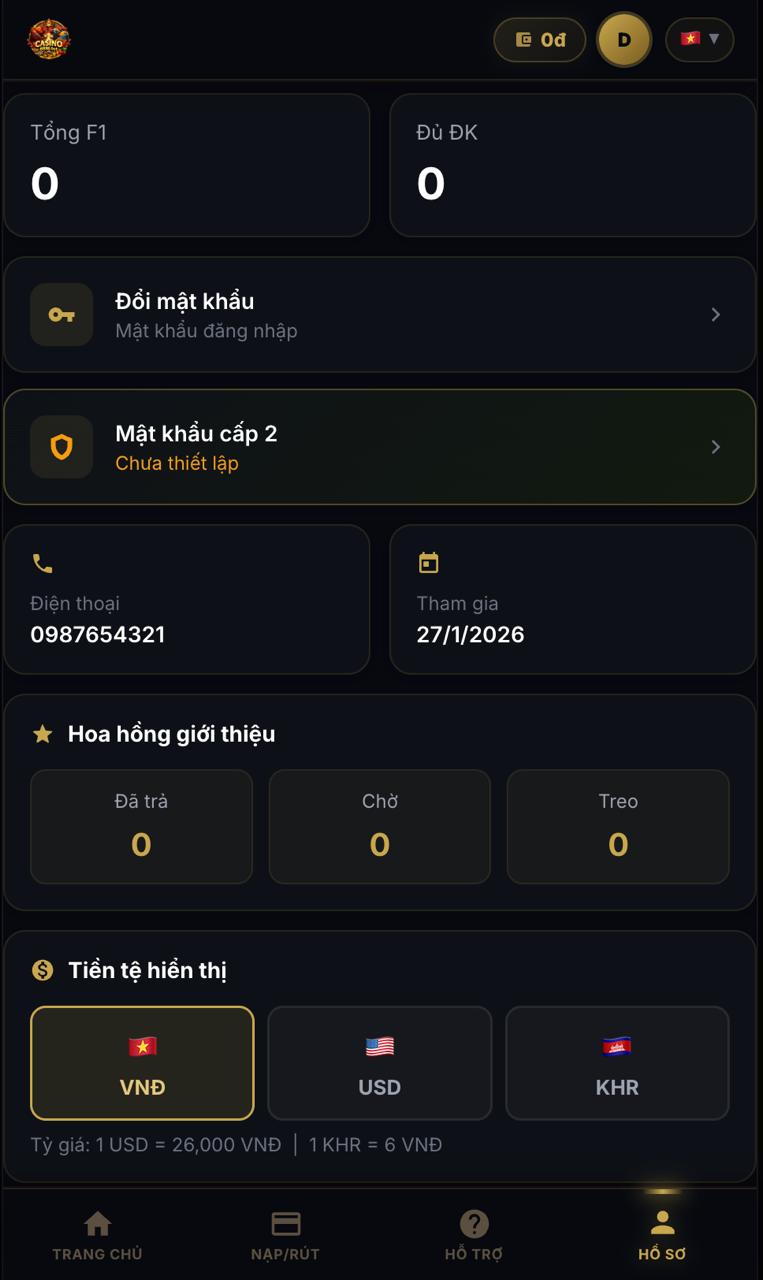Expand Mật khẩu cấp 2 with its chevron
Screen dimensions: 763x1280
click(716, 447)
